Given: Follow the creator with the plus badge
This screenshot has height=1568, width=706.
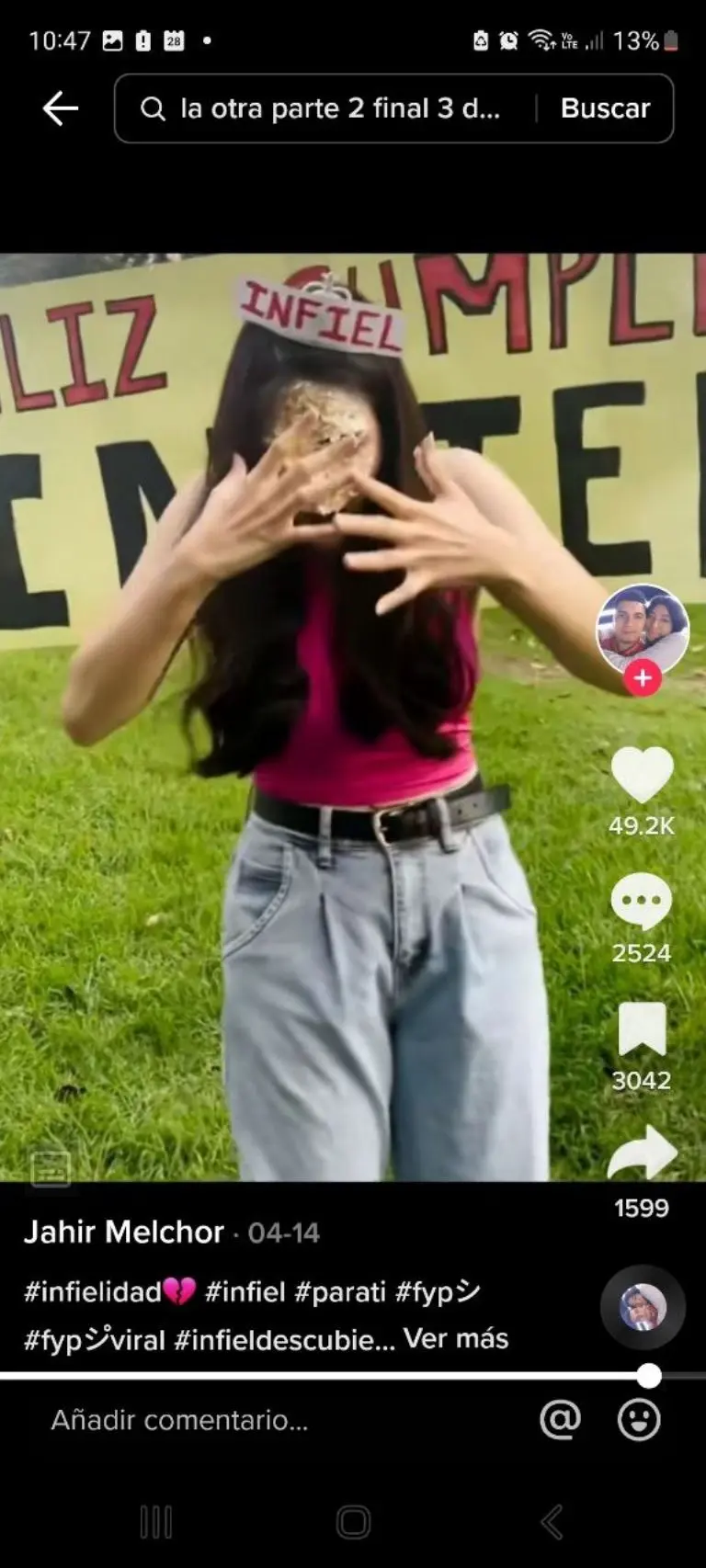Looking at the screenshot, I should tap(642, 678).
